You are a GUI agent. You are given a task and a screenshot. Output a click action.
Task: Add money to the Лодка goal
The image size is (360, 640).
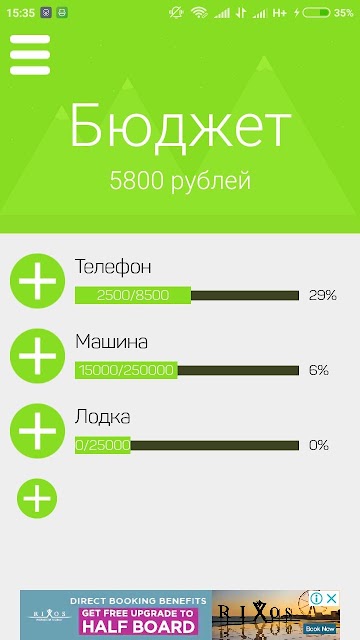[37, 431]
